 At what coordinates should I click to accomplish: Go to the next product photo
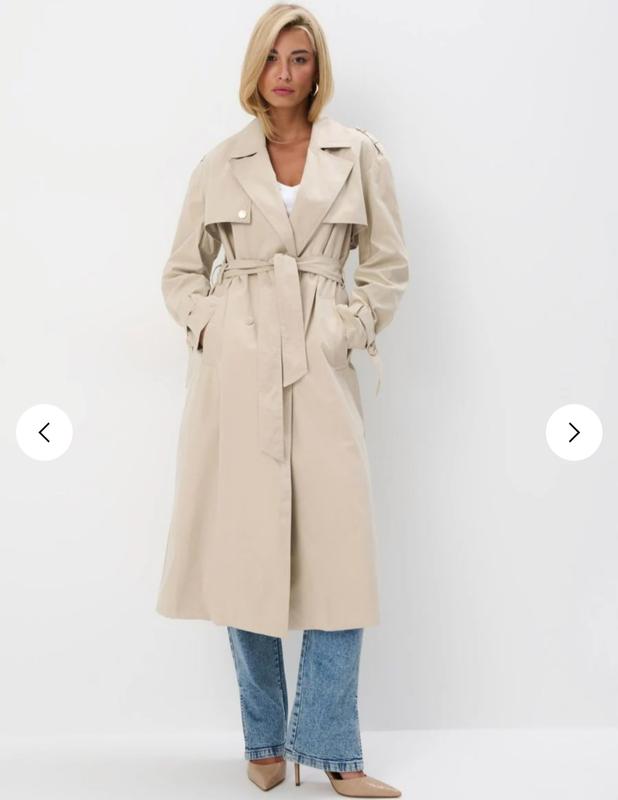click(574, 432)
